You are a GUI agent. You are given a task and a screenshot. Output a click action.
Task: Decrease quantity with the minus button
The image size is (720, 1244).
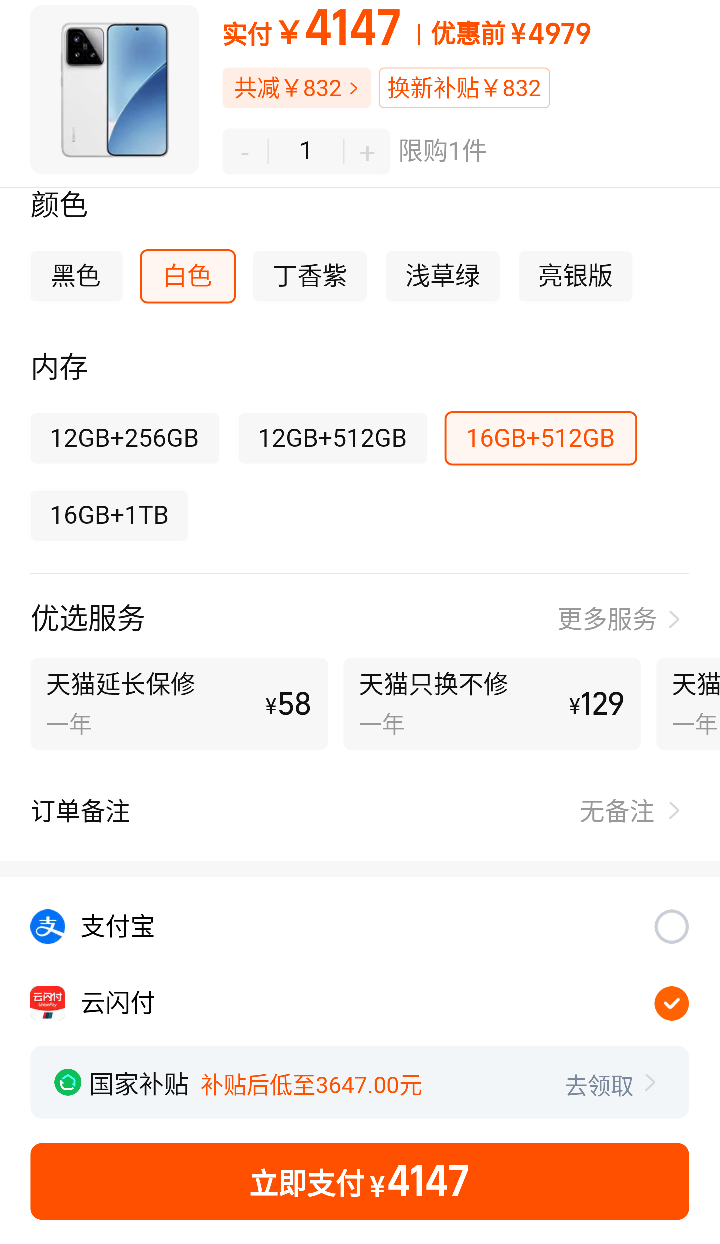coord(245,152)
